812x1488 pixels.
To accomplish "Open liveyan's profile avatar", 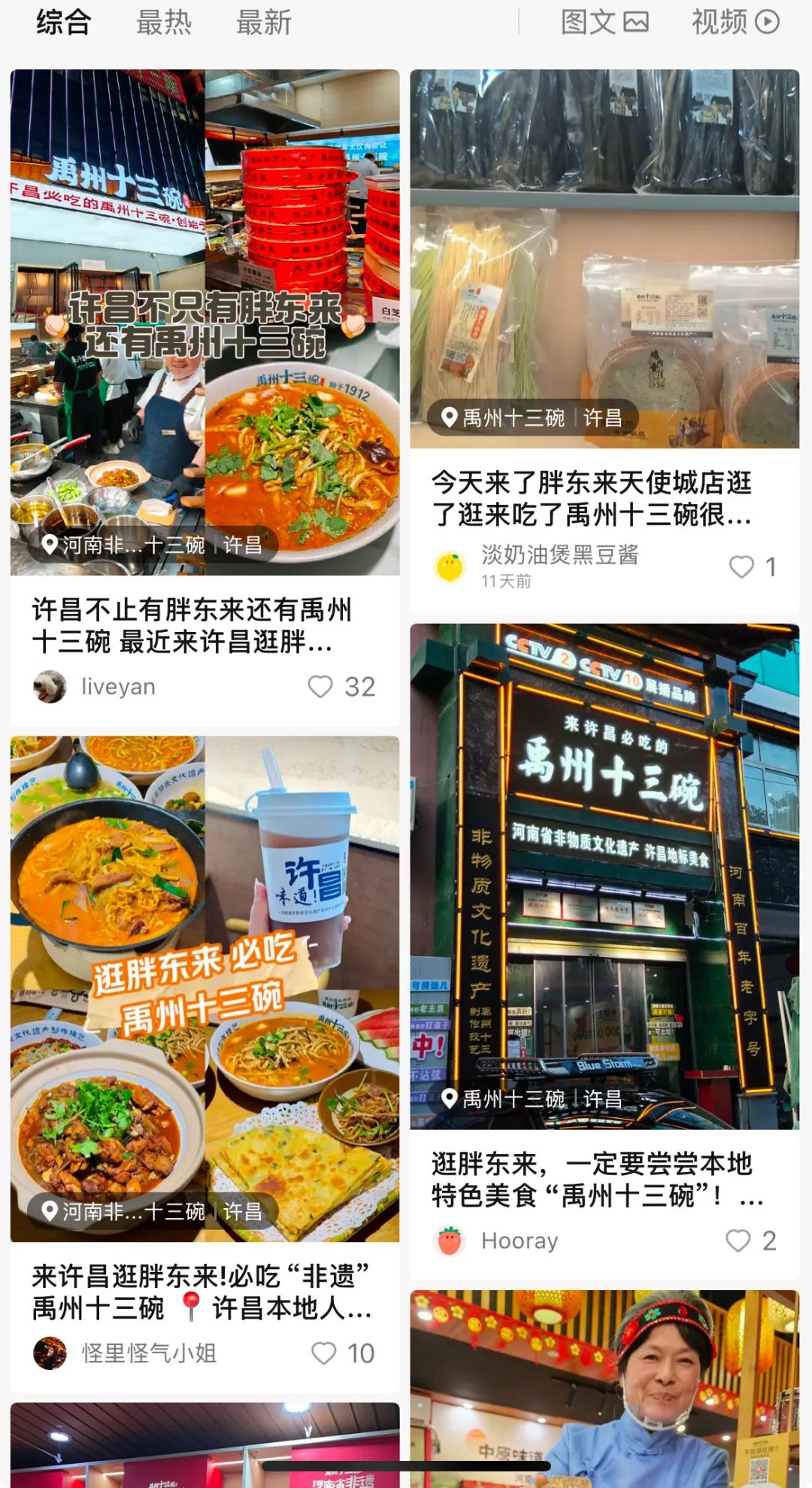I will tap(50, 686).
